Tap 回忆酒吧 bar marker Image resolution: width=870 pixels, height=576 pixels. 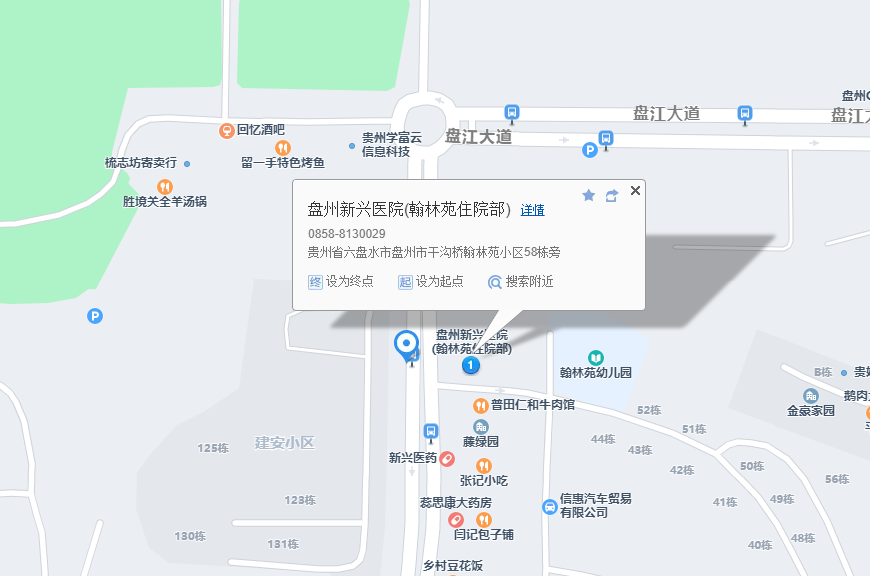pos(227,130)
